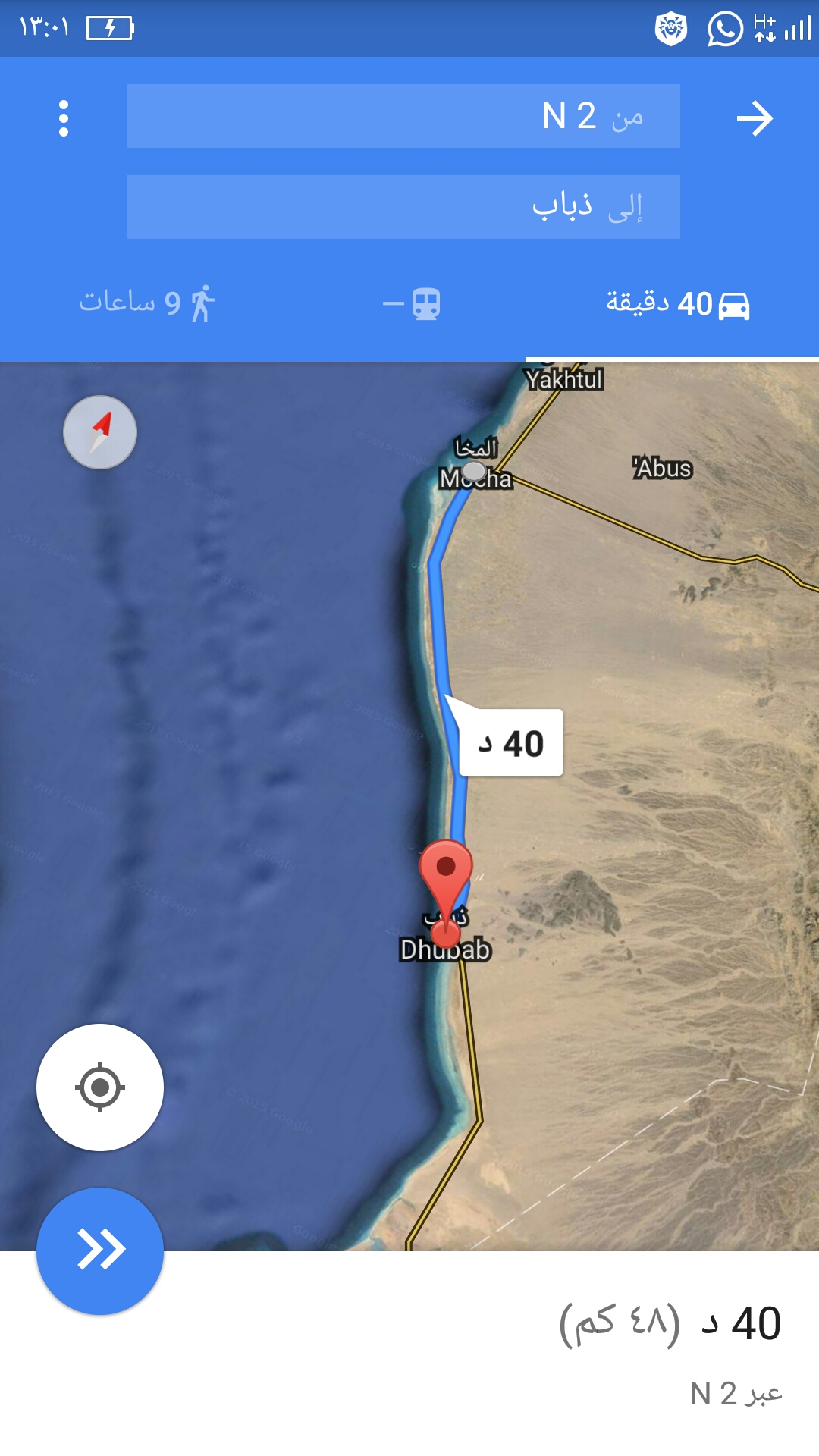Edit the destination field ذباب
Viewport: 819px width, 1456px height.
click(403, 207)
